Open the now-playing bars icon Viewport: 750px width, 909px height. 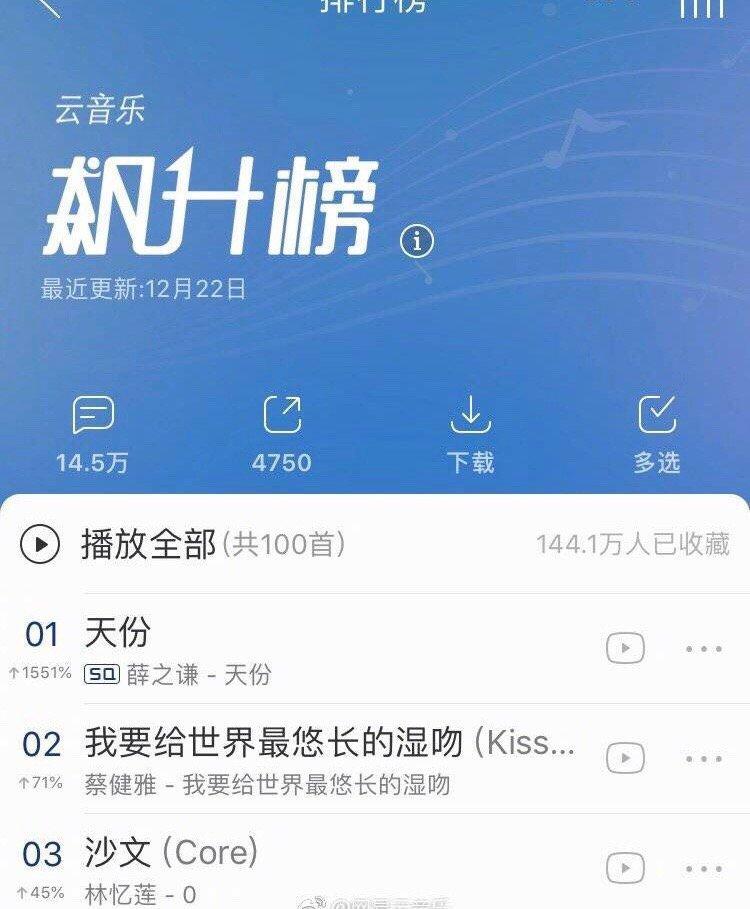(x=701, y=6)
